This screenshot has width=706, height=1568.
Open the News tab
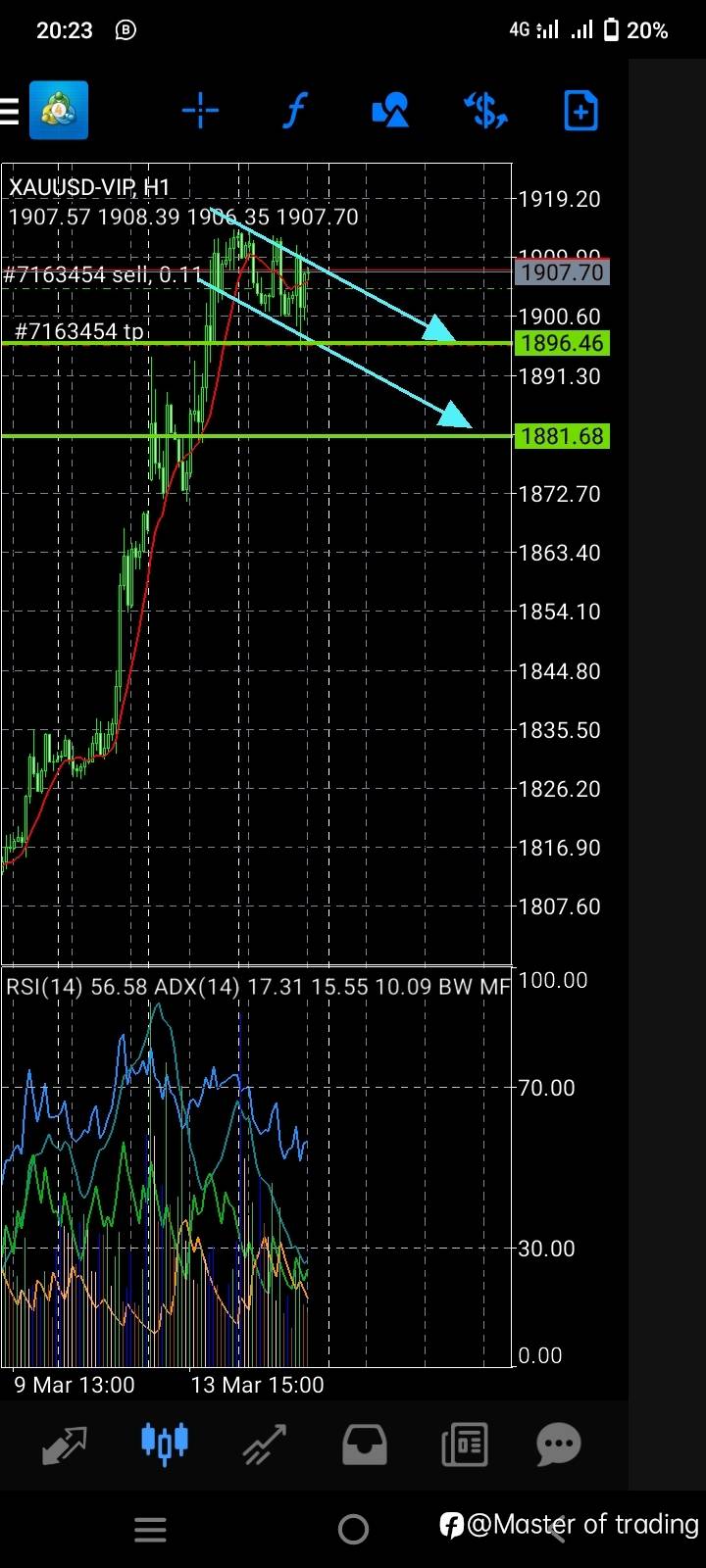[464, 1445]
